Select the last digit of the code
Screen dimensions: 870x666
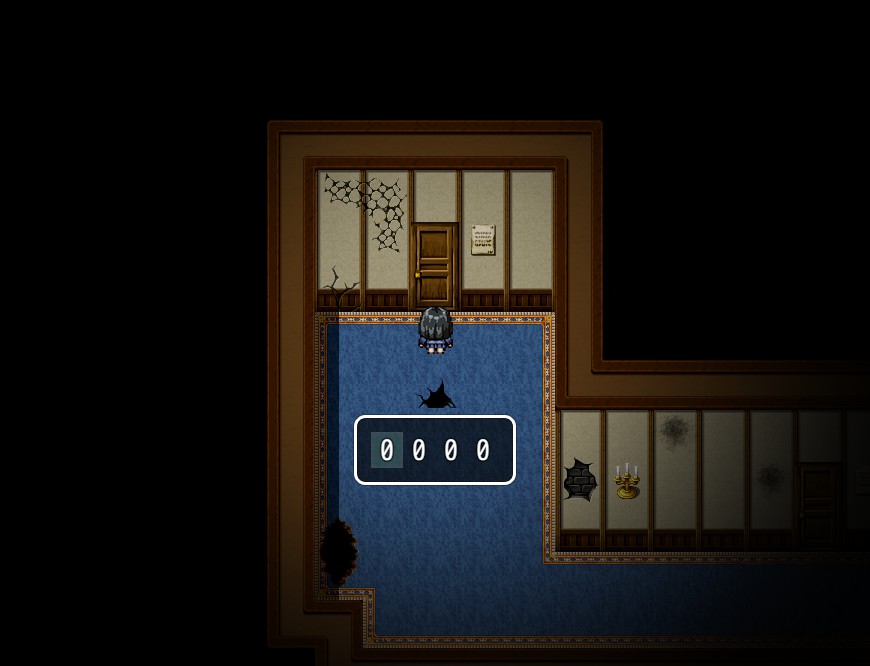pos(483,450)
